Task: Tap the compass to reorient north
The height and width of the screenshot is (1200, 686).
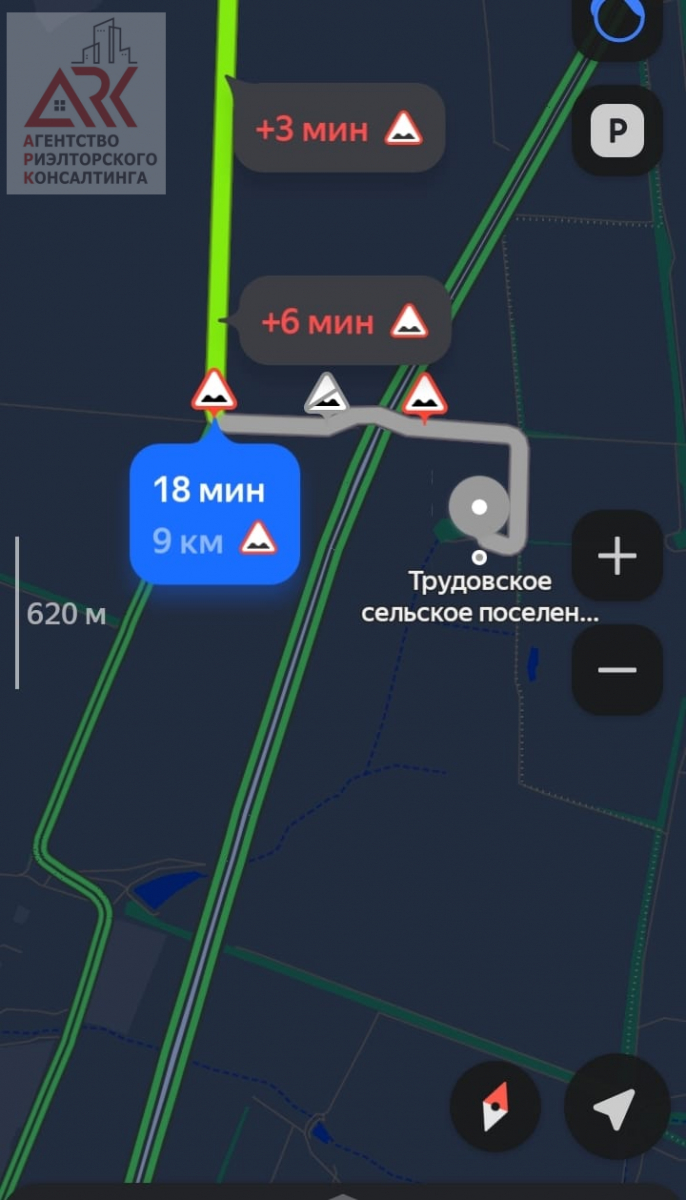Action: tap(495, 1108)
